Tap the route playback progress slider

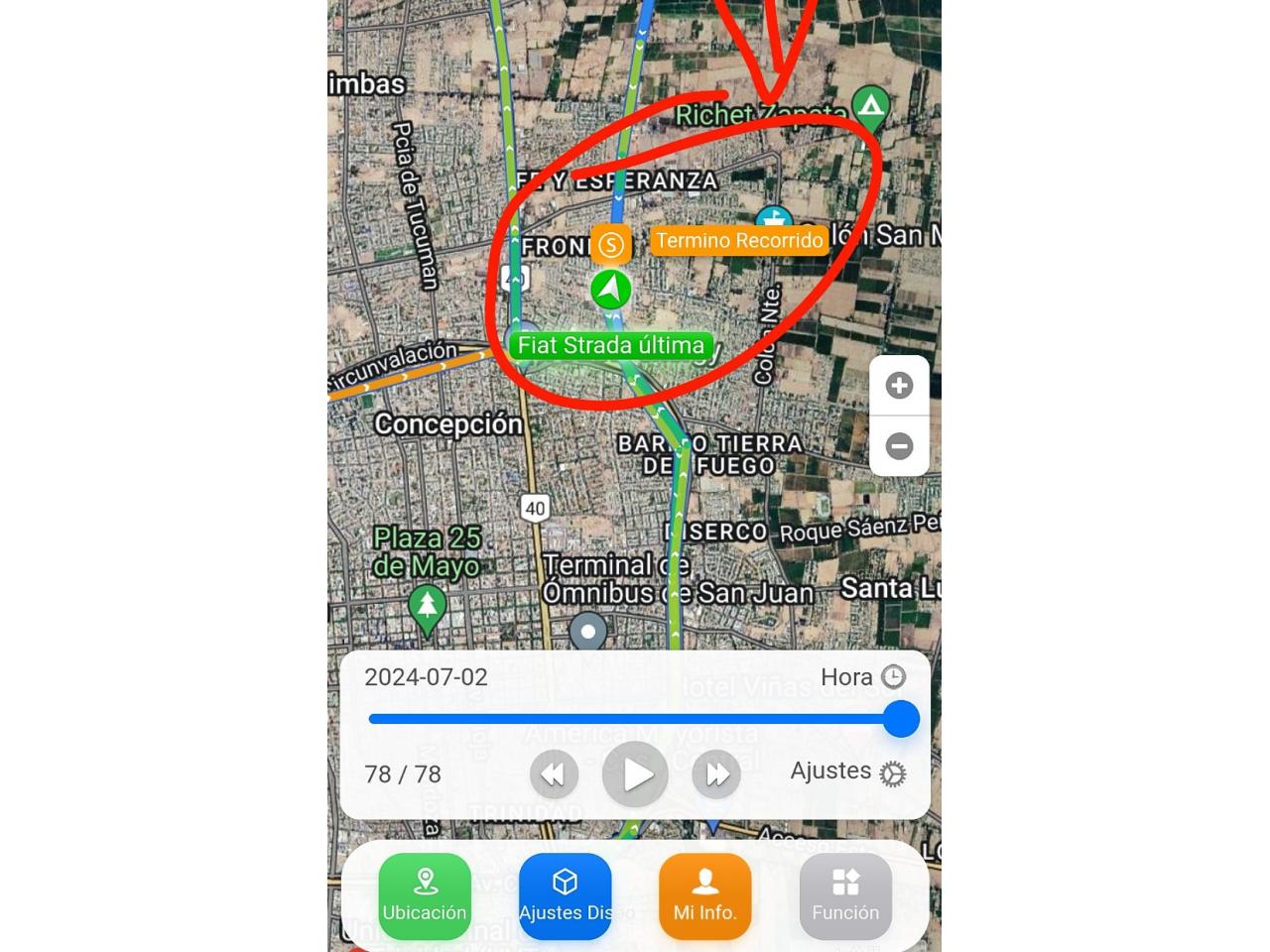point(635,719)
